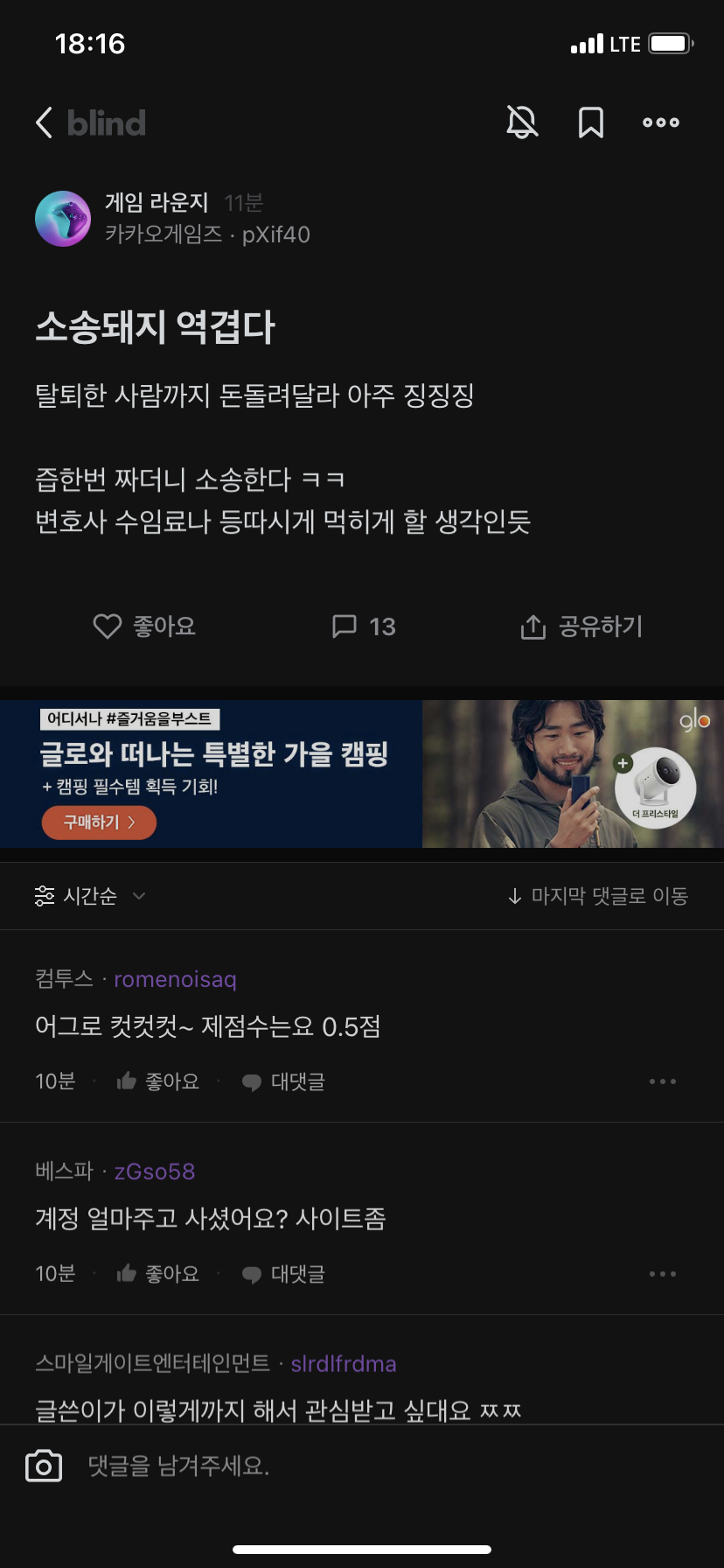Share the post via 공유하기
This screenshot has width=724, height=1568.
pos(581,626)
